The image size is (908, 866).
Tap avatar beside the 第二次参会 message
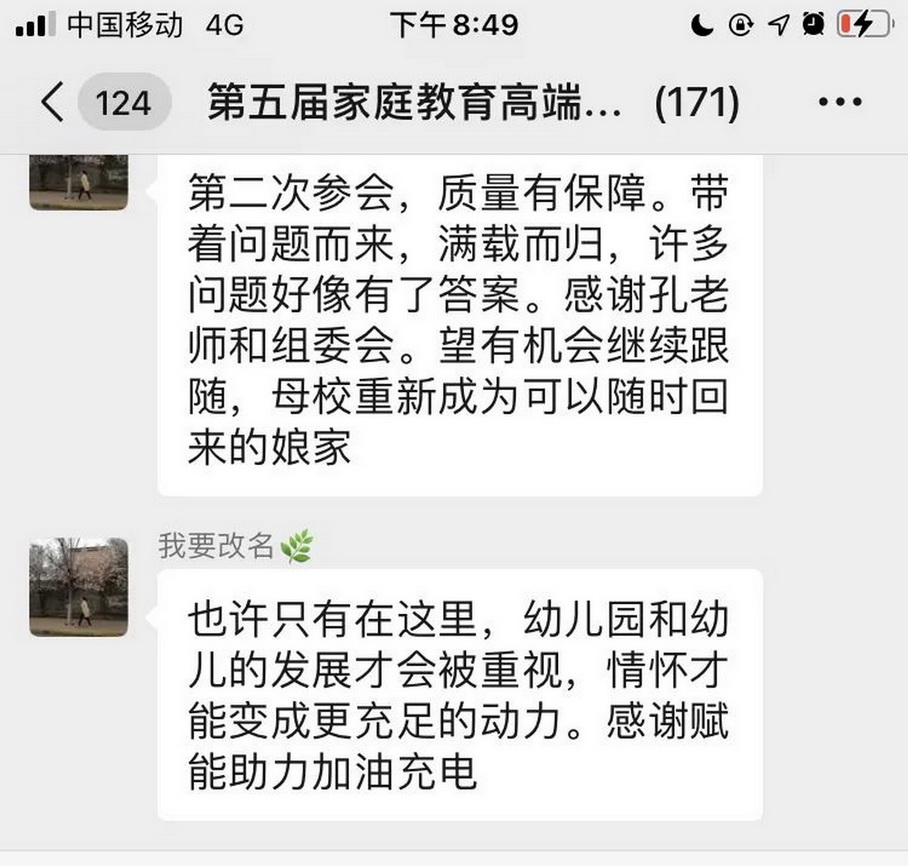(x=78, y=181)
